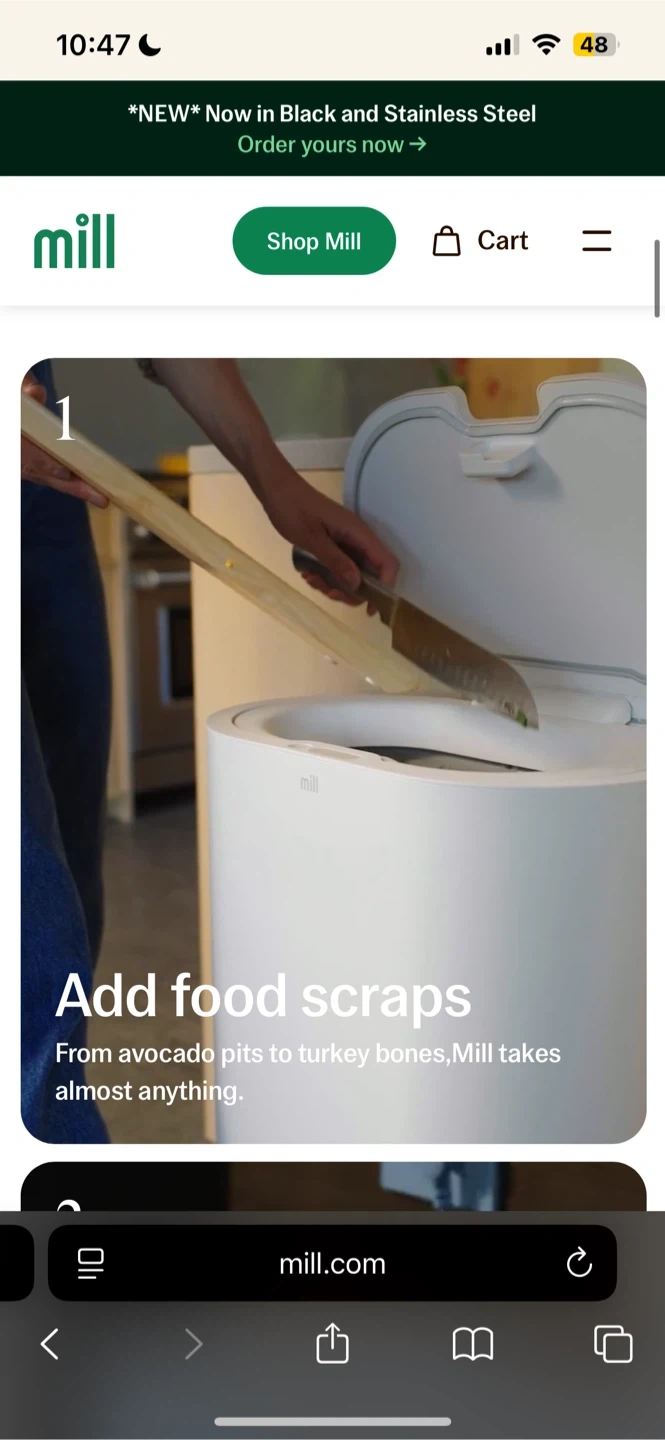Screen dimensions: 665x1440
Task: Tap the mill.com address bar
Action: pos(332,1264)
